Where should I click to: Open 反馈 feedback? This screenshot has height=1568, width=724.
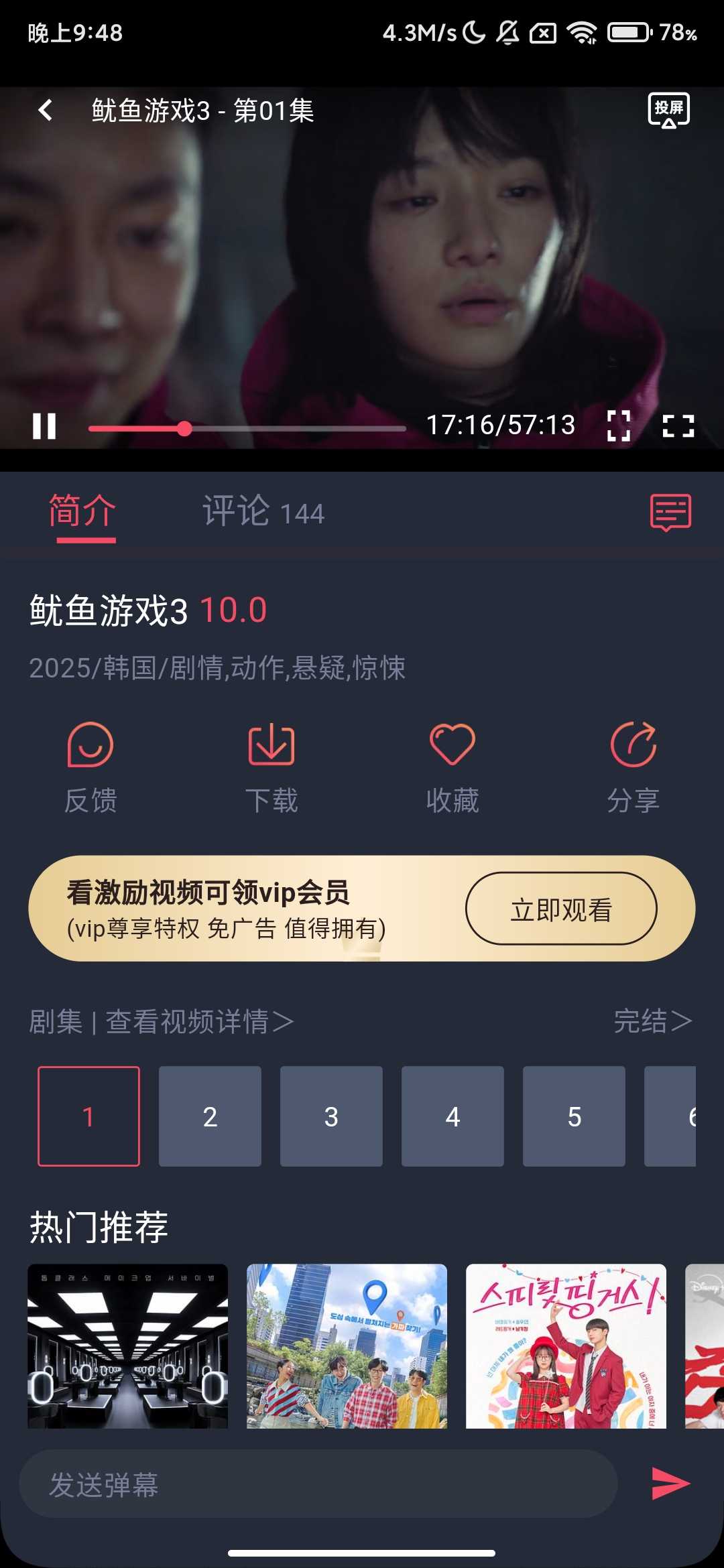90,767
